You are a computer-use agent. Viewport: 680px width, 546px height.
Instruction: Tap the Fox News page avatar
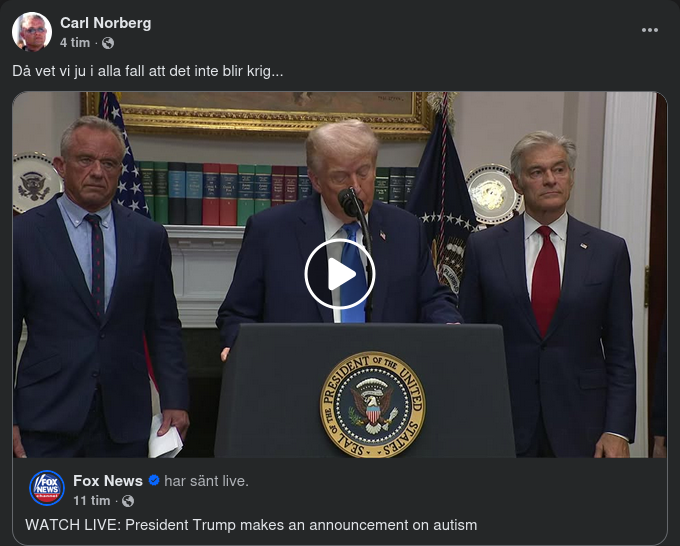[47, 489]
